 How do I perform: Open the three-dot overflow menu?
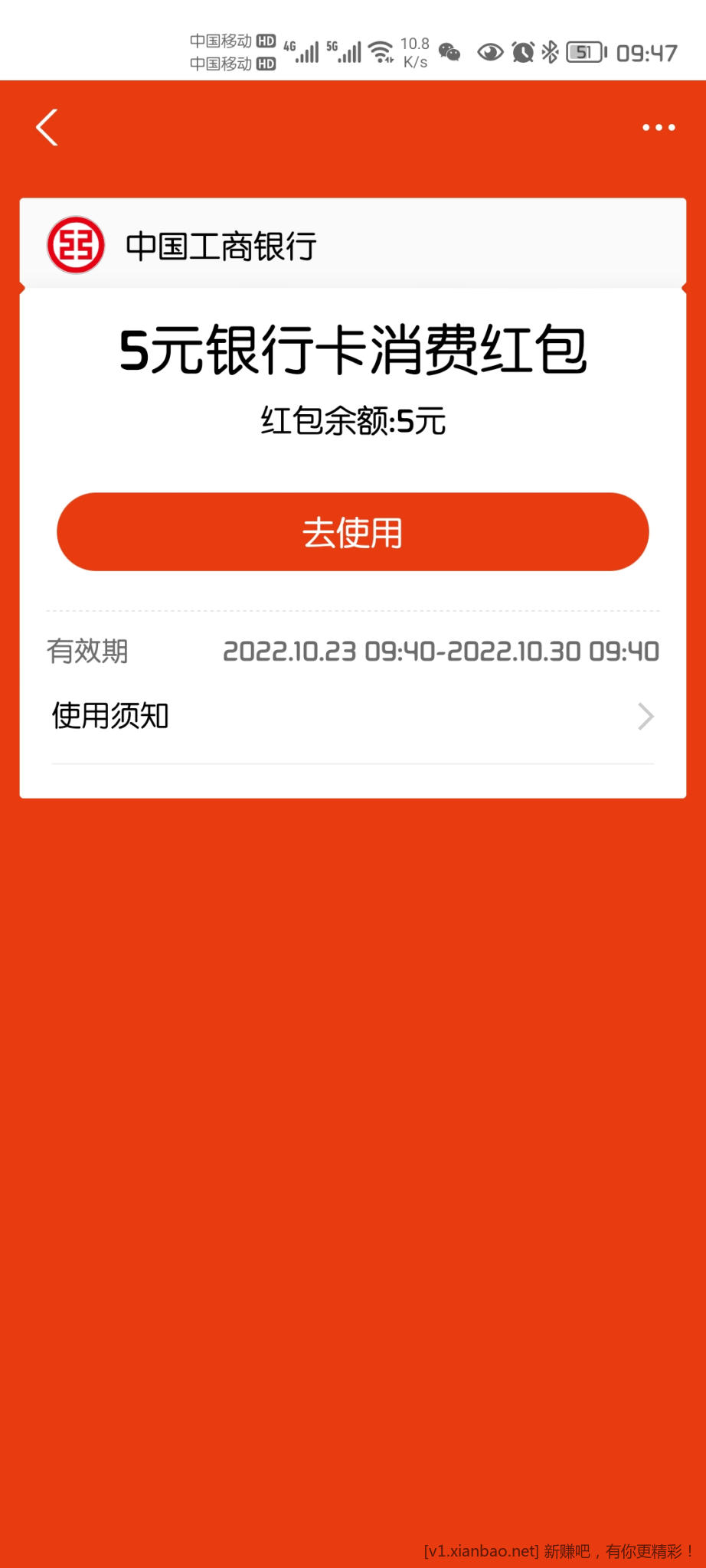tap(658, 128)
